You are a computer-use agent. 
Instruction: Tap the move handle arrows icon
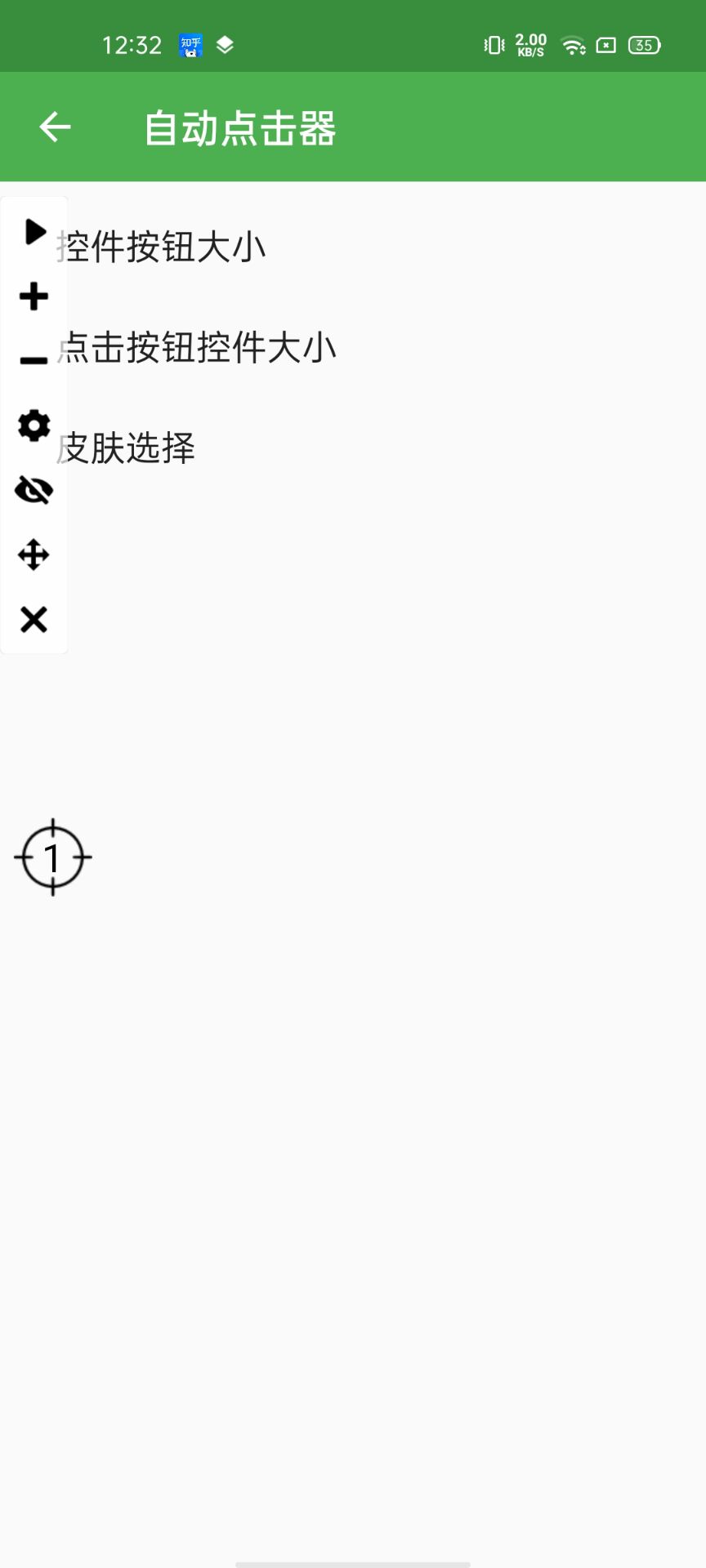coord(34,555)
